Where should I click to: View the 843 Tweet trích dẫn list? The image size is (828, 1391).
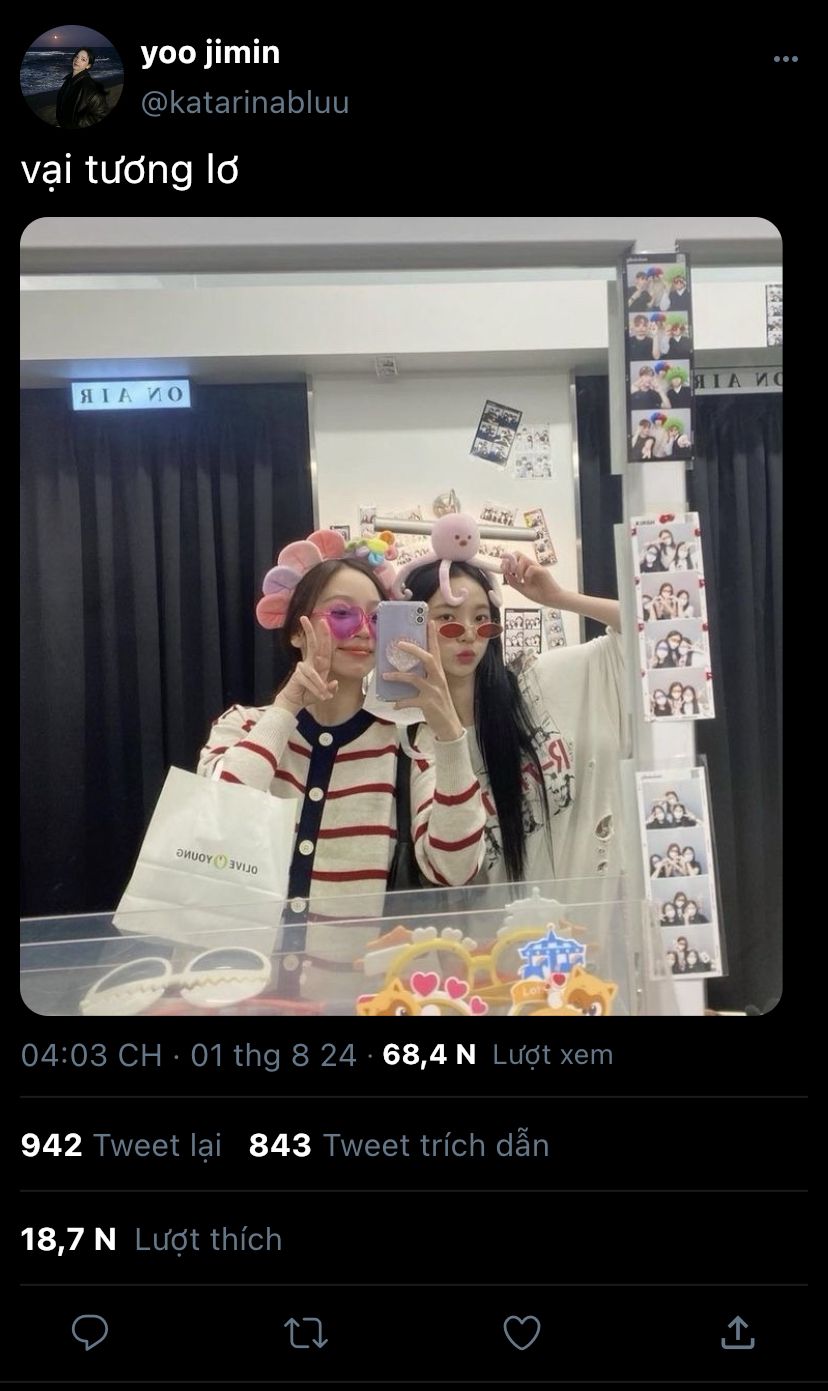pos(399,1145)
